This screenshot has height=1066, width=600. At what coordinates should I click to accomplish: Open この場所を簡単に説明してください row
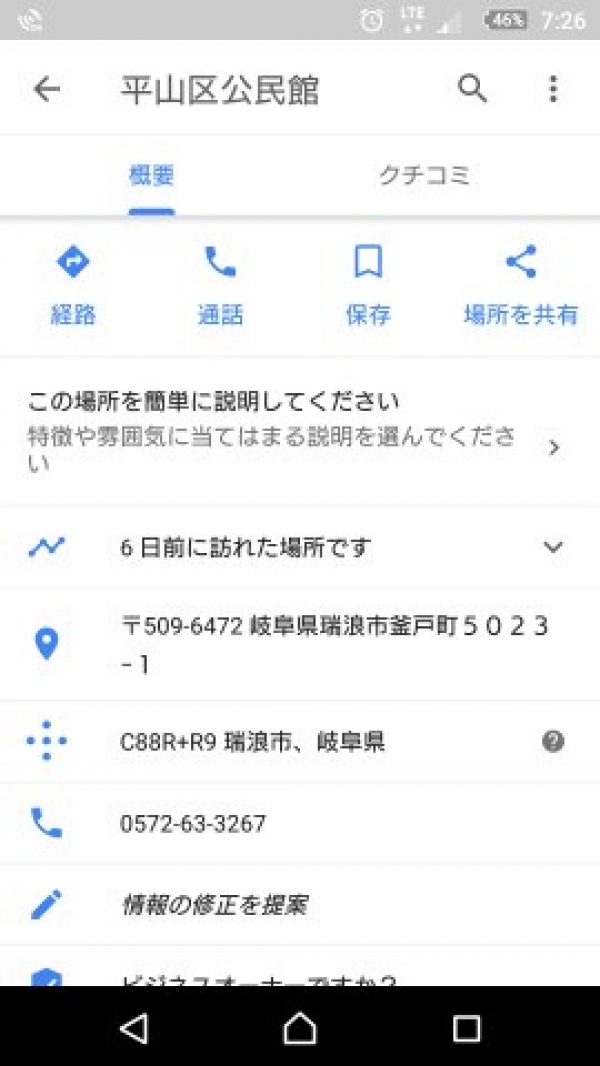pyautogui.click(x=290, y=432)
